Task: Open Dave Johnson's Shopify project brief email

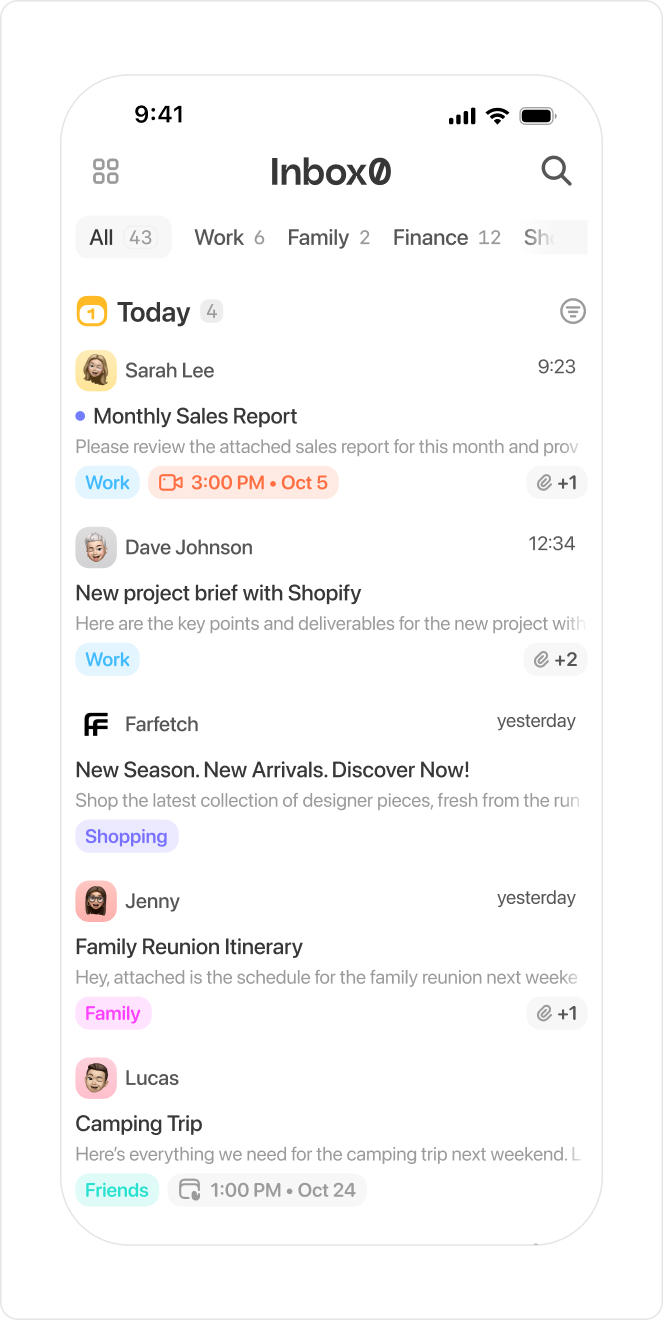Action: [x=331, y=601]
